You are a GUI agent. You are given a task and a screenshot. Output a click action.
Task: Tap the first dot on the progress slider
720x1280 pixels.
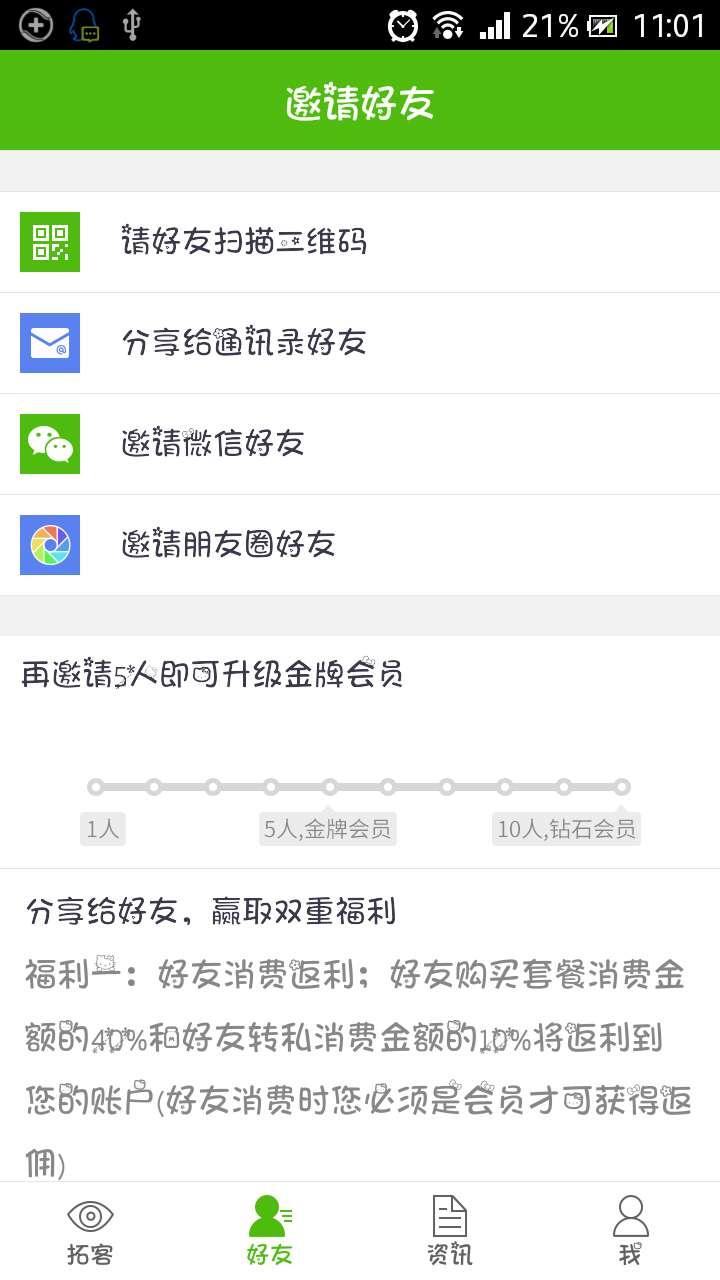point(94,787)
